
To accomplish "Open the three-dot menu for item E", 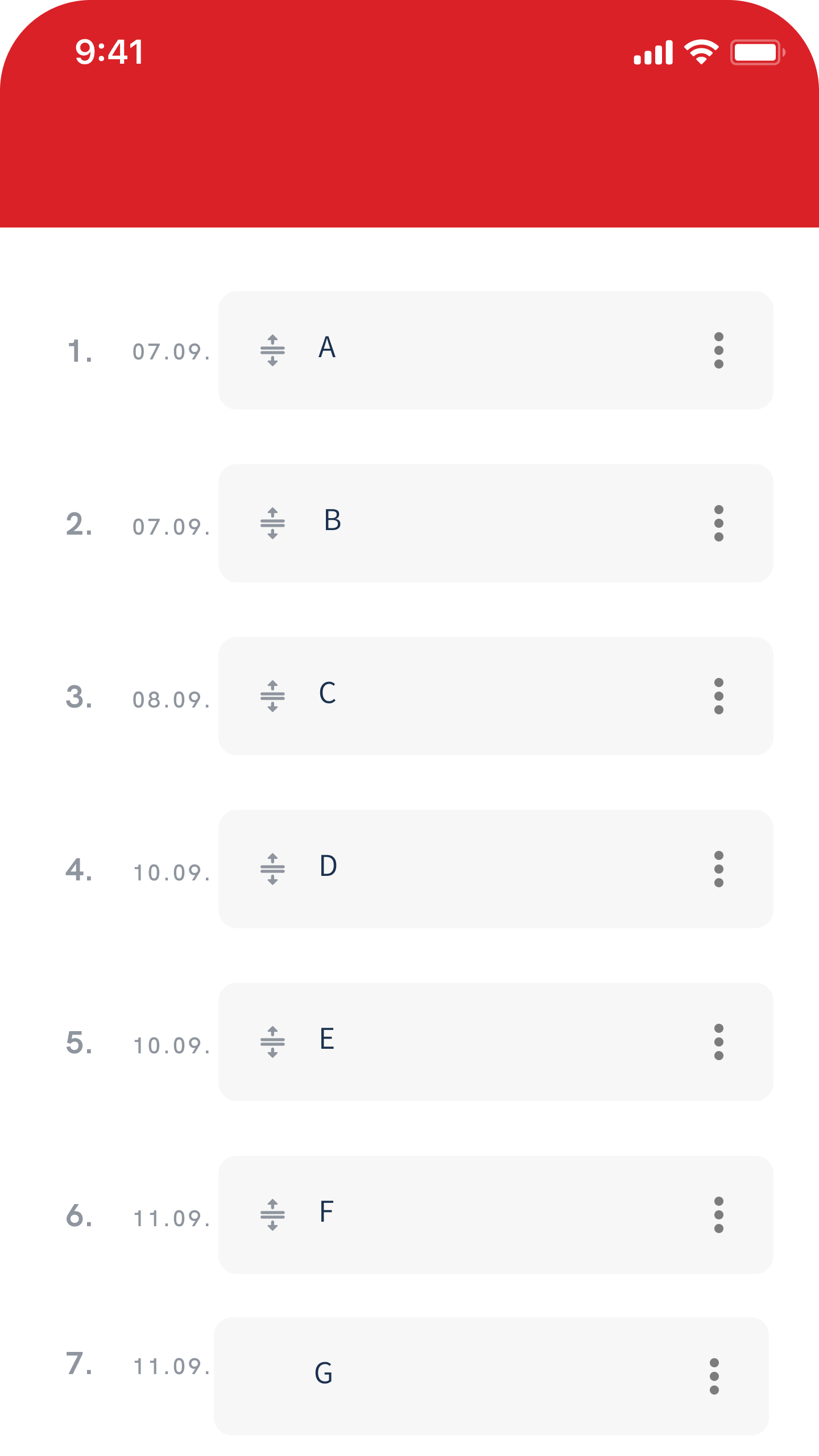I will (719, 1042).
